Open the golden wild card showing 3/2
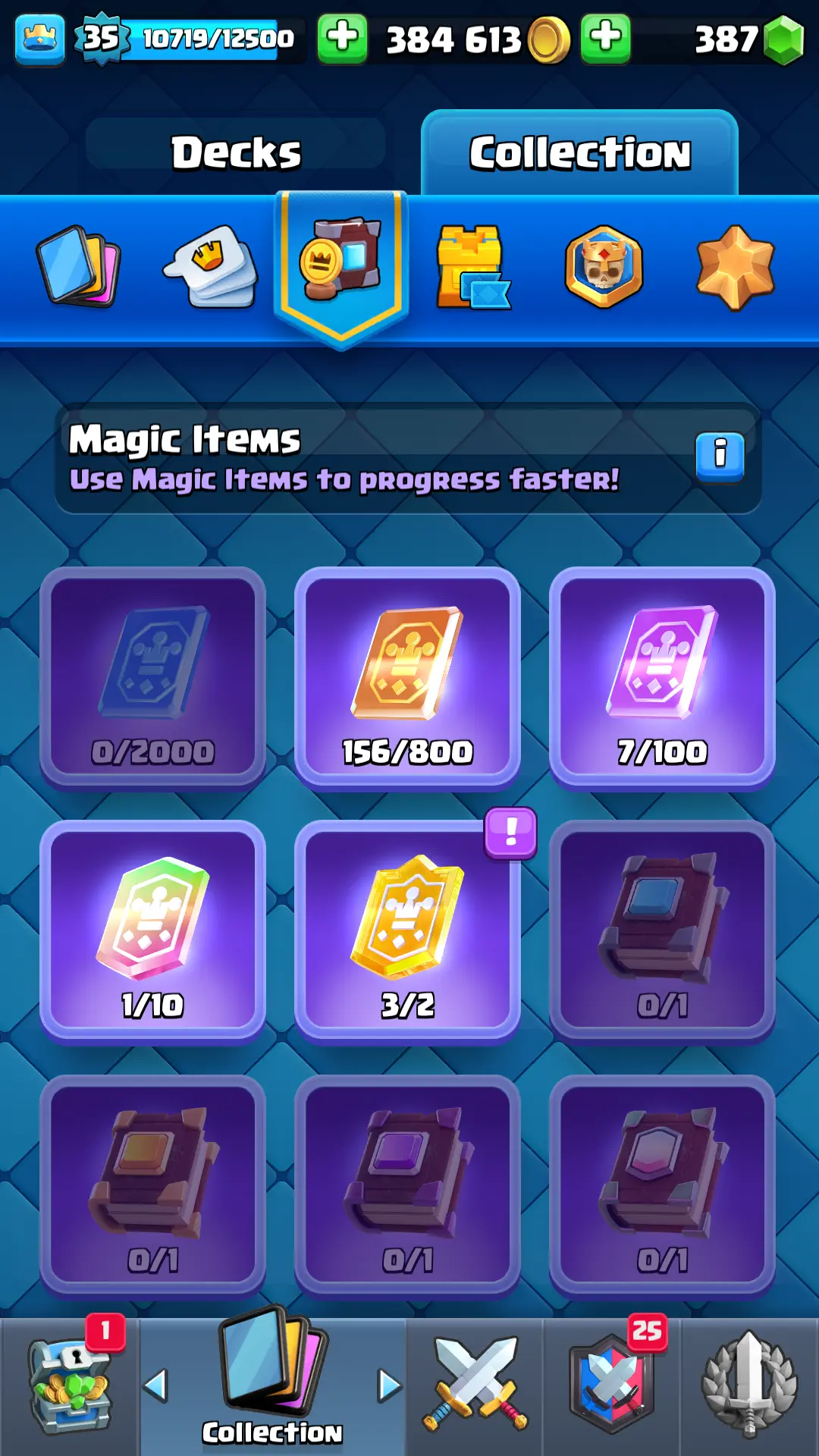 [407, 933]
